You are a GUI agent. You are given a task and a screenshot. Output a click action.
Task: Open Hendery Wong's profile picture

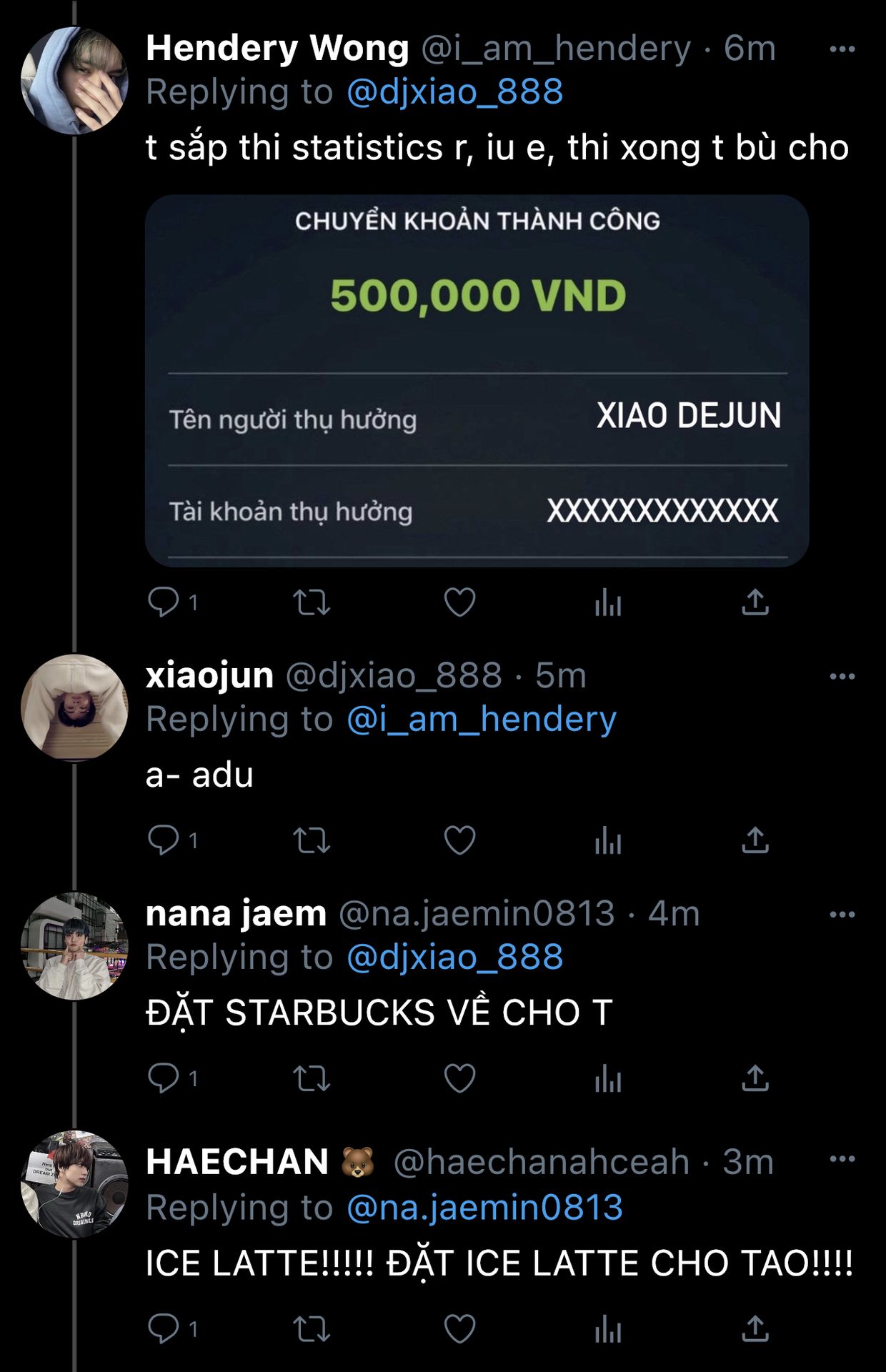click(74, 81)
